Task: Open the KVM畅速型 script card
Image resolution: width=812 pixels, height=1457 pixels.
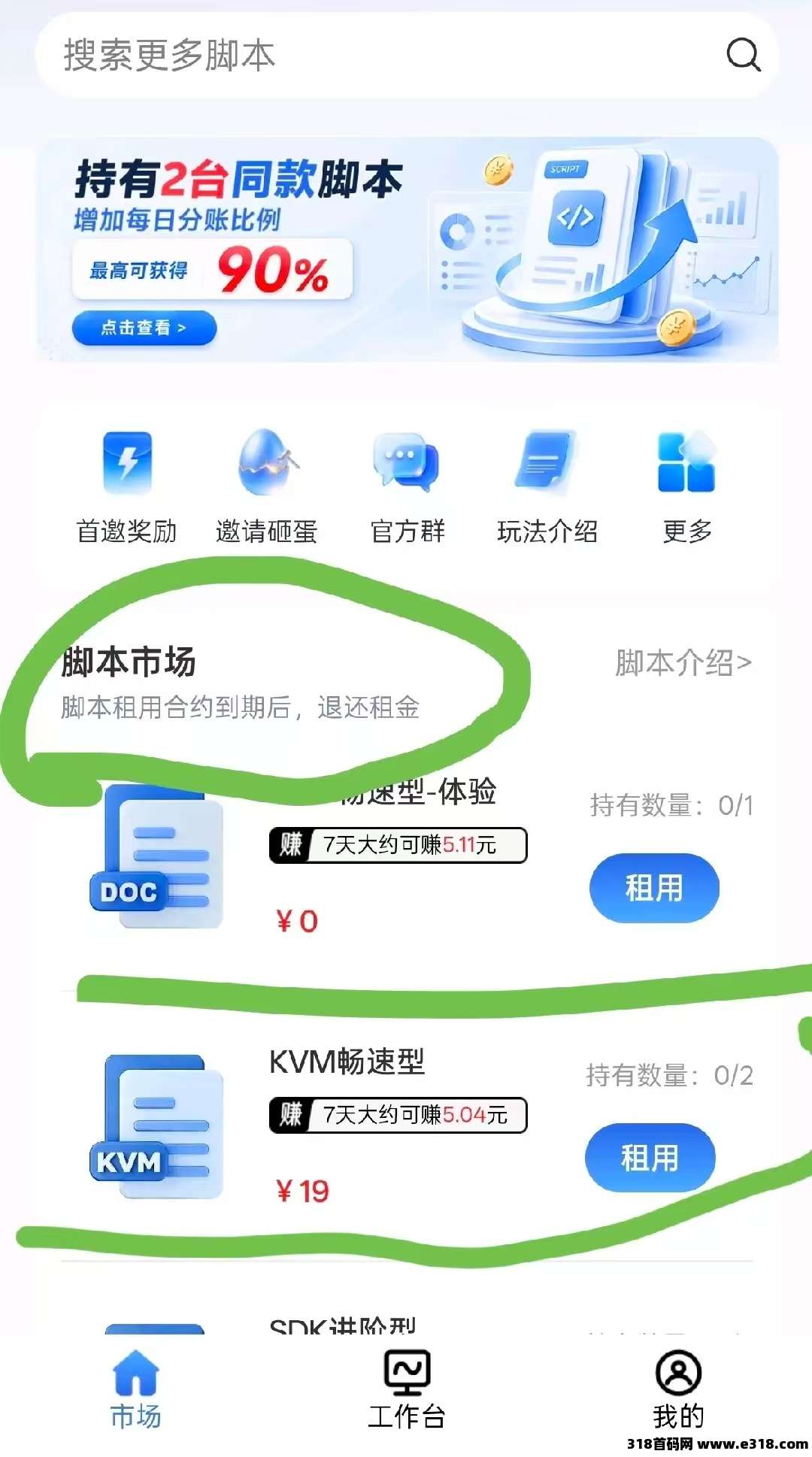Action: pyautogui.click(x=347, y=1062)
